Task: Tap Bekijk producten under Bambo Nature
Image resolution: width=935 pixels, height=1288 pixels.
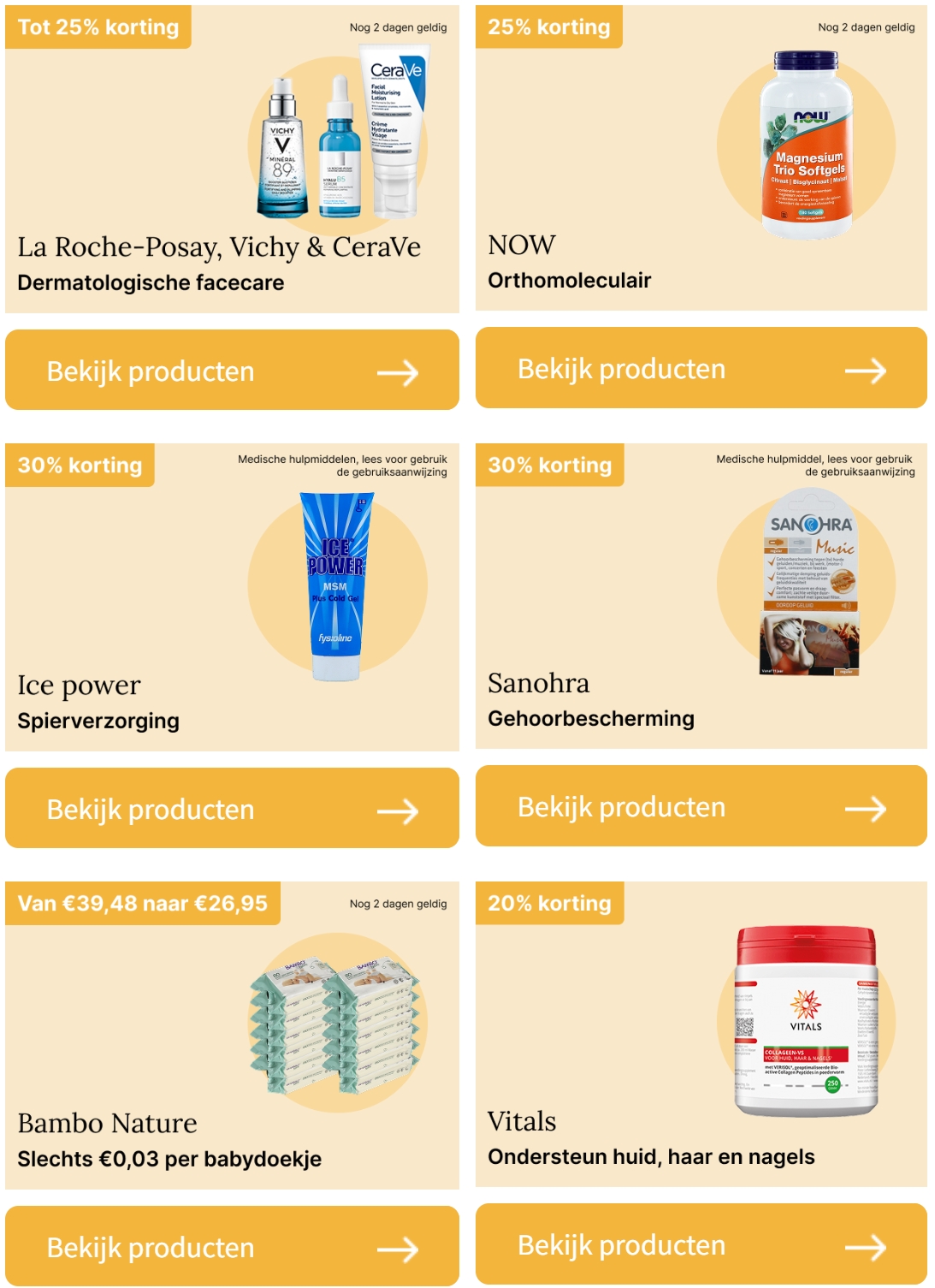Action: tap(232, 1247)
